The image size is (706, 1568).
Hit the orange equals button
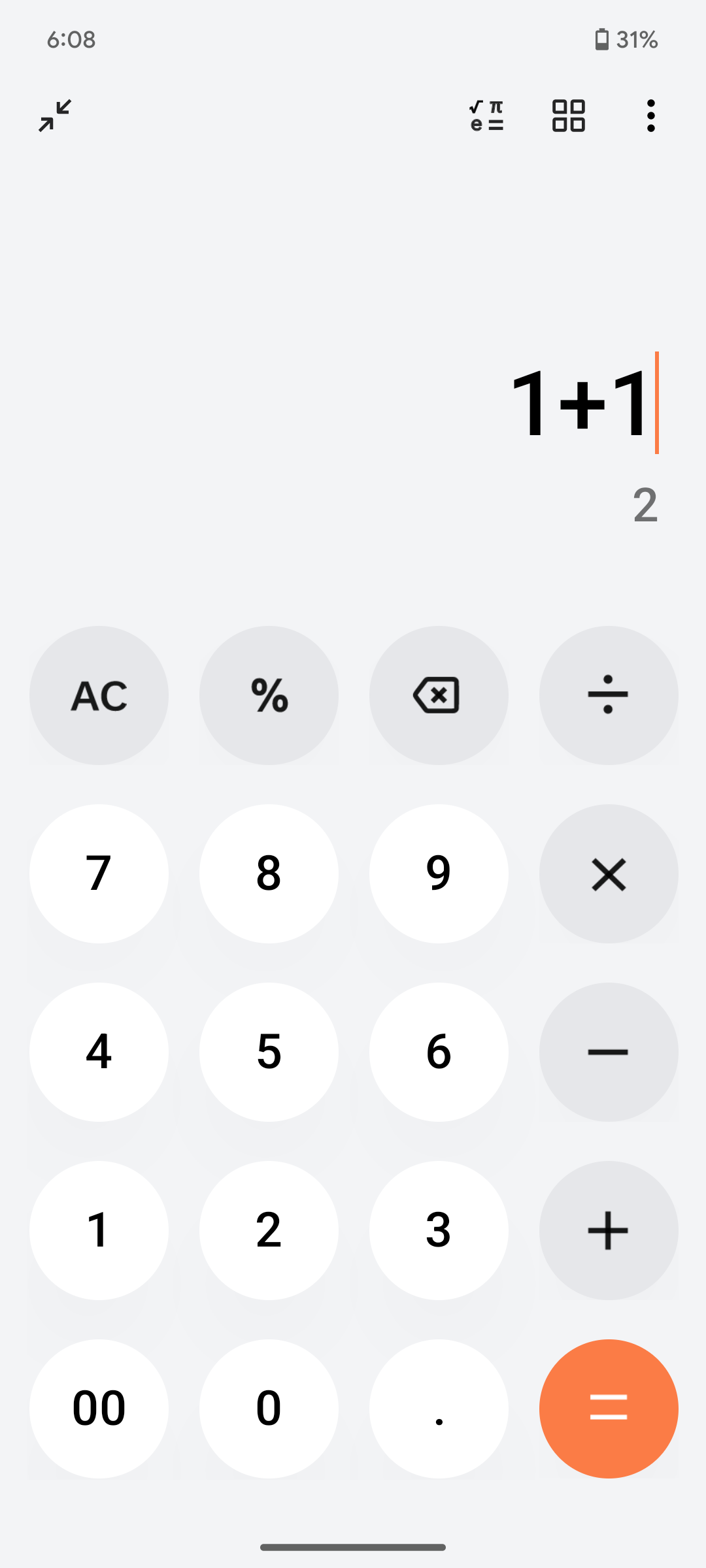[609, 1409]
